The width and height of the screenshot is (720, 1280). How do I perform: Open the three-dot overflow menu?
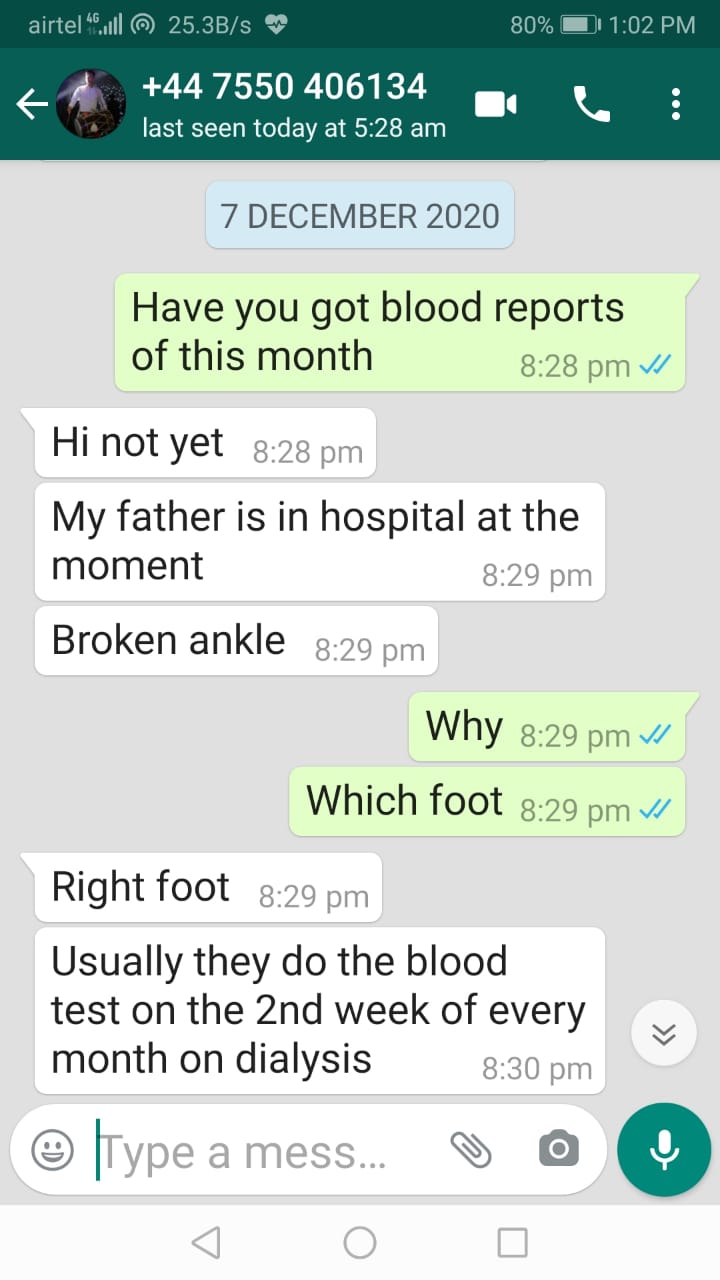point(676,104)
